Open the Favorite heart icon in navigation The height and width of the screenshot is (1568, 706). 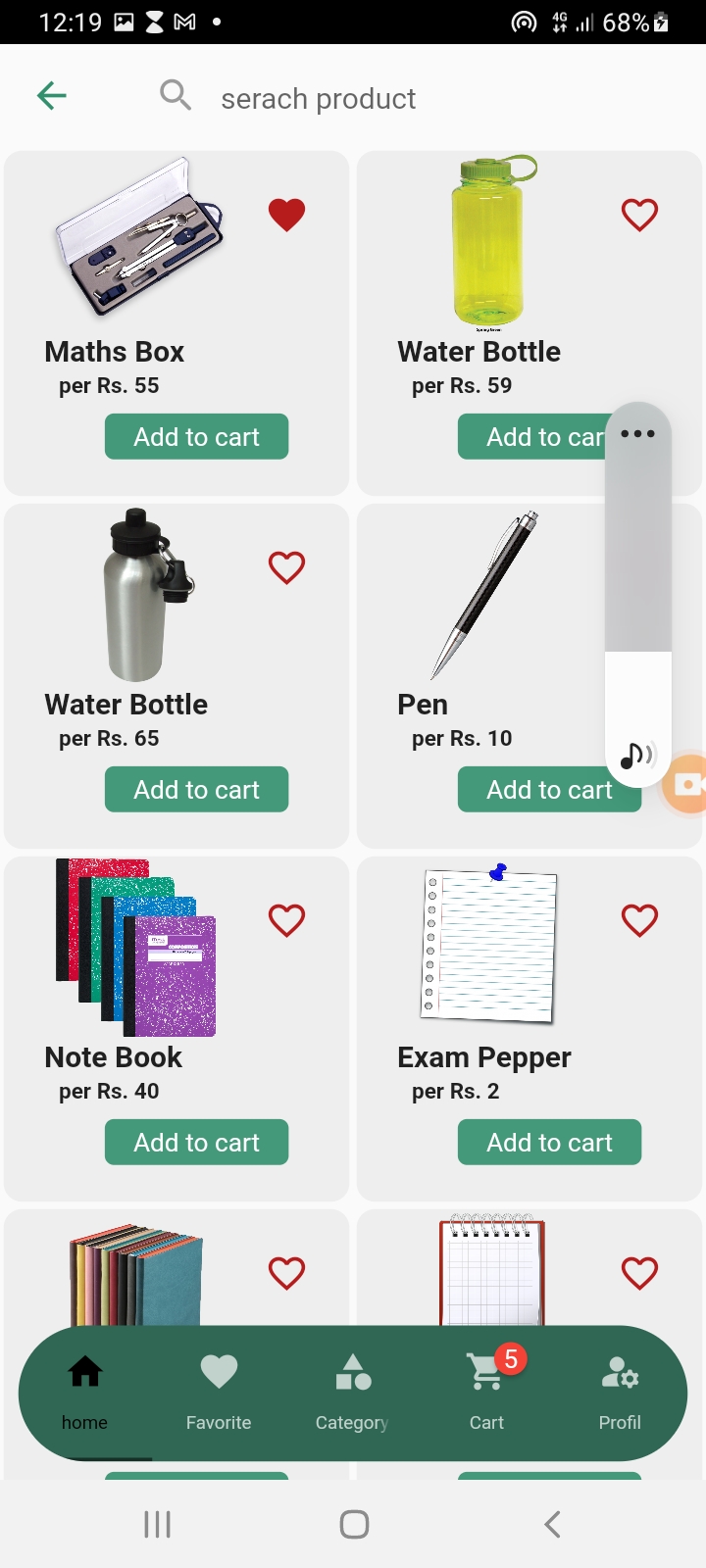pos(218,1372)
